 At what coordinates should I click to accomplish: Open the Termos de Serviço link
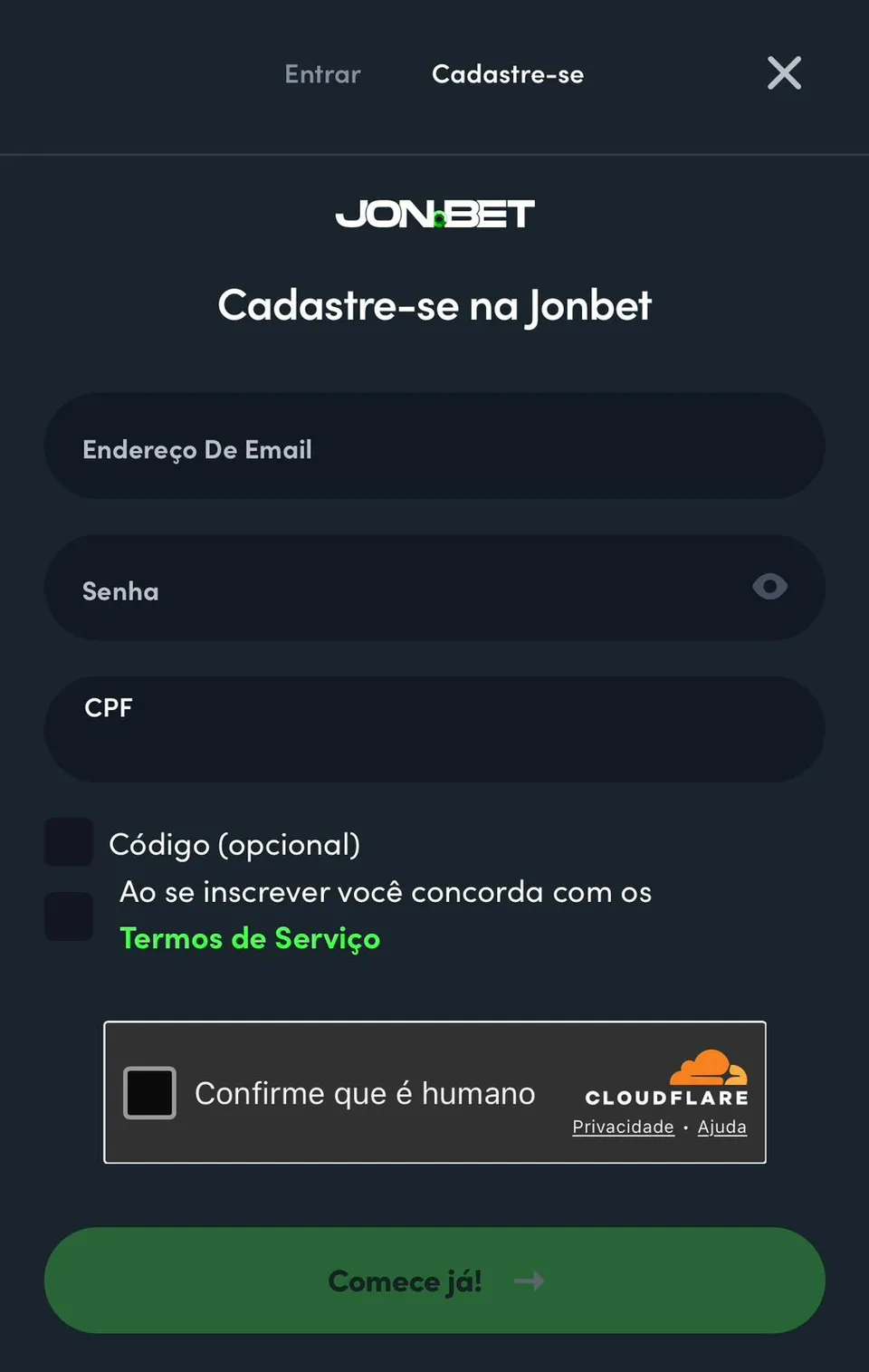tap(250, 939)
